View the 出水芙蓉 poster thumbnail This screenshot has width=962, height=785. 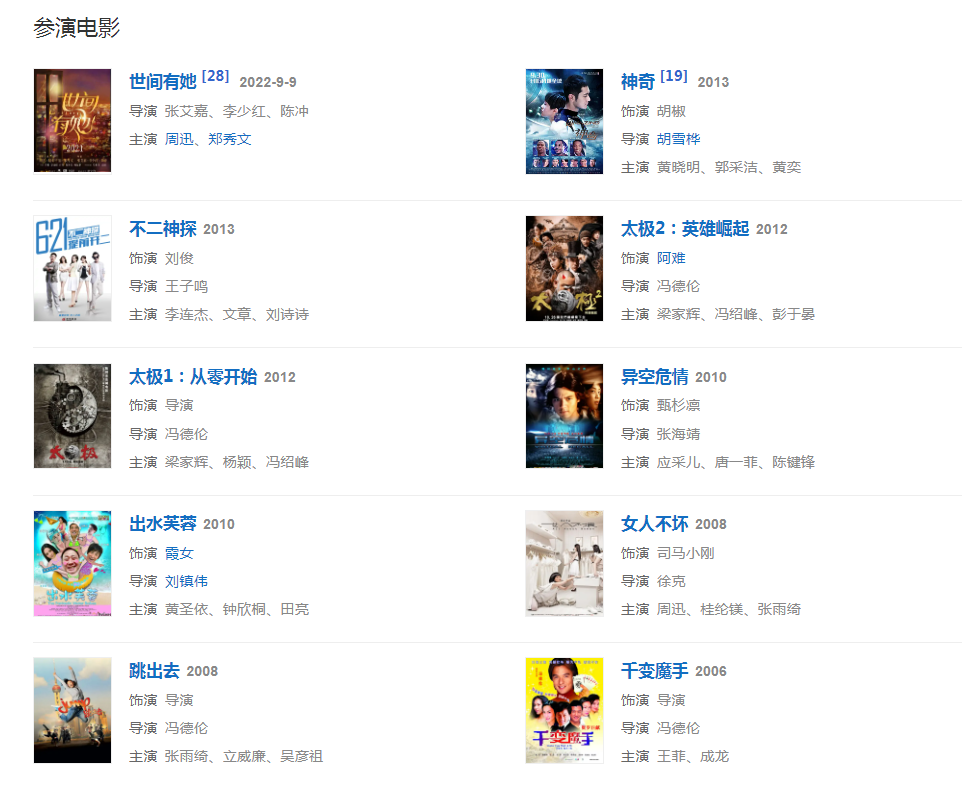pos(72,563)
